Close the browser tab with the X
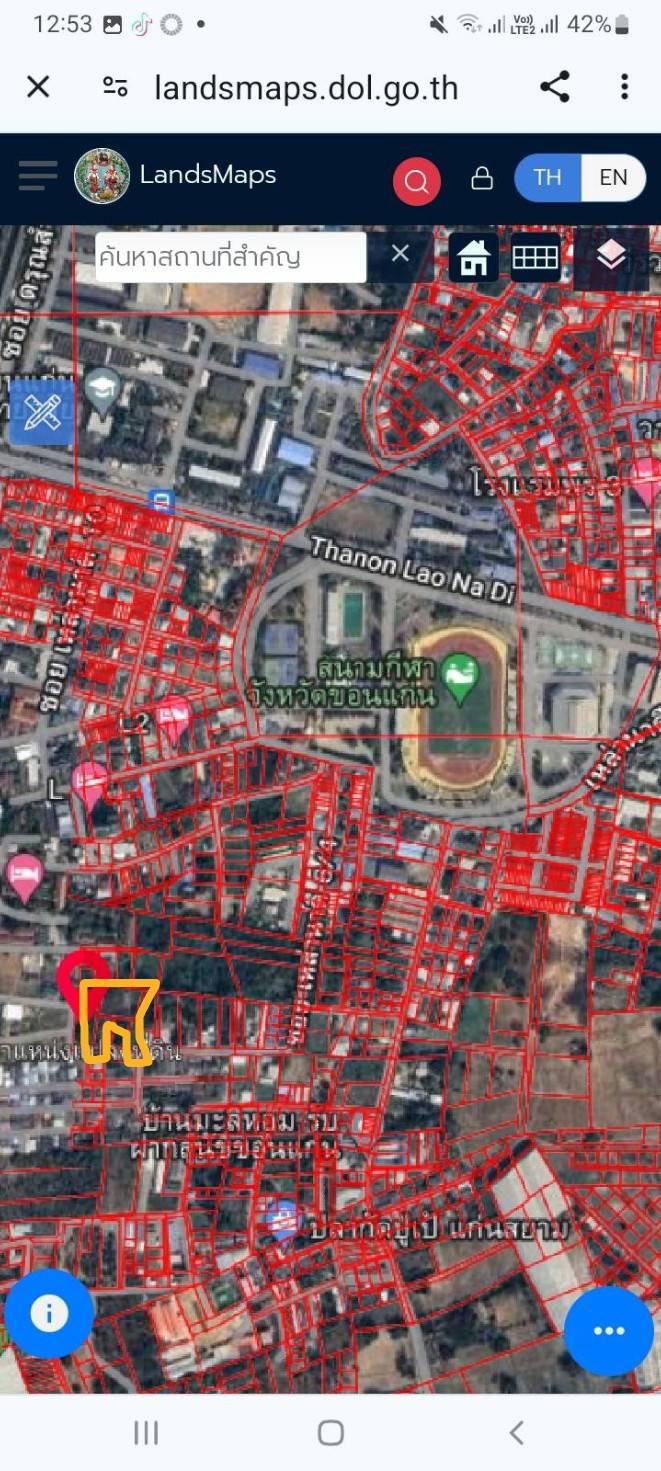The height and width of the screenshot is (1471, 661). (x=38, y=87)
